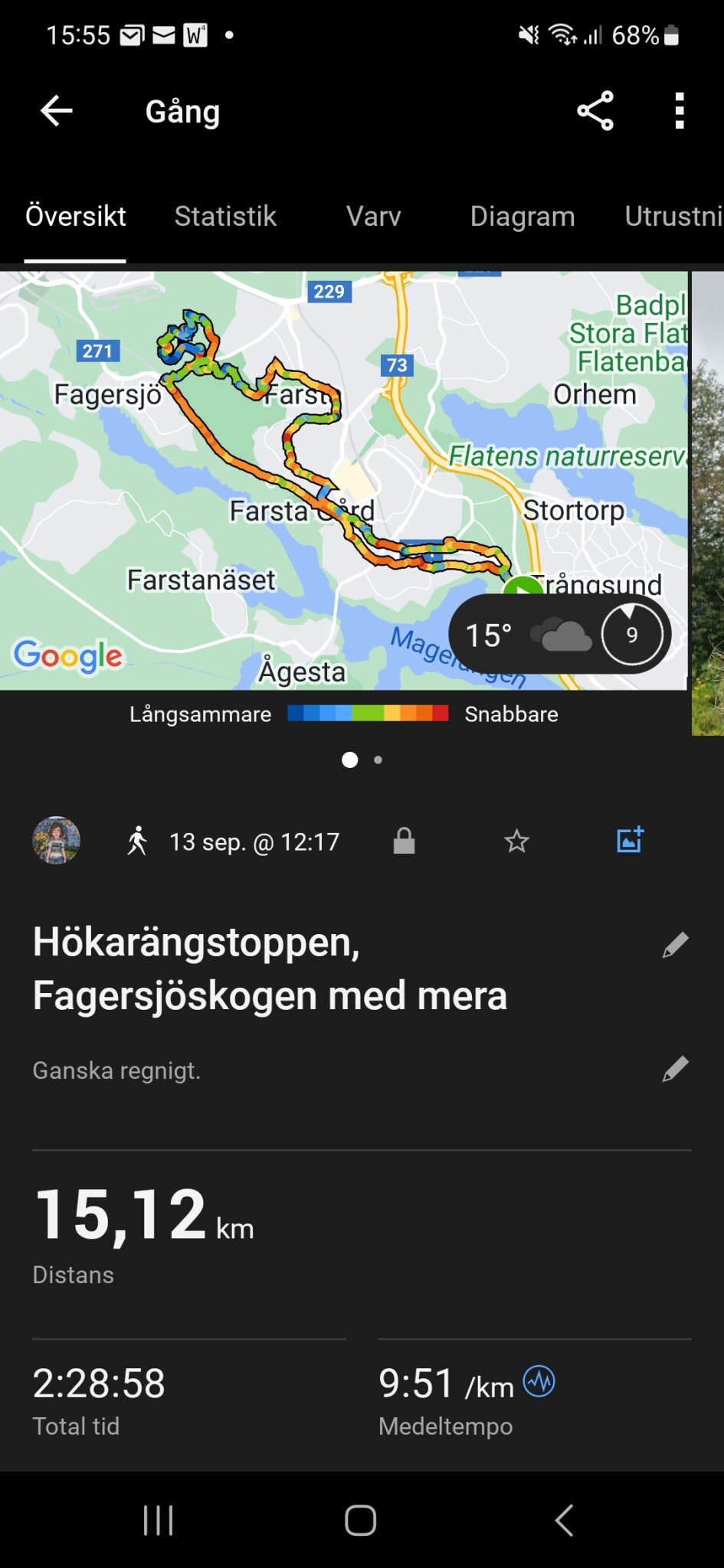Share this Gång activity
The width and height of the screenshot is (724, 1568).
[x=595, y=112]
